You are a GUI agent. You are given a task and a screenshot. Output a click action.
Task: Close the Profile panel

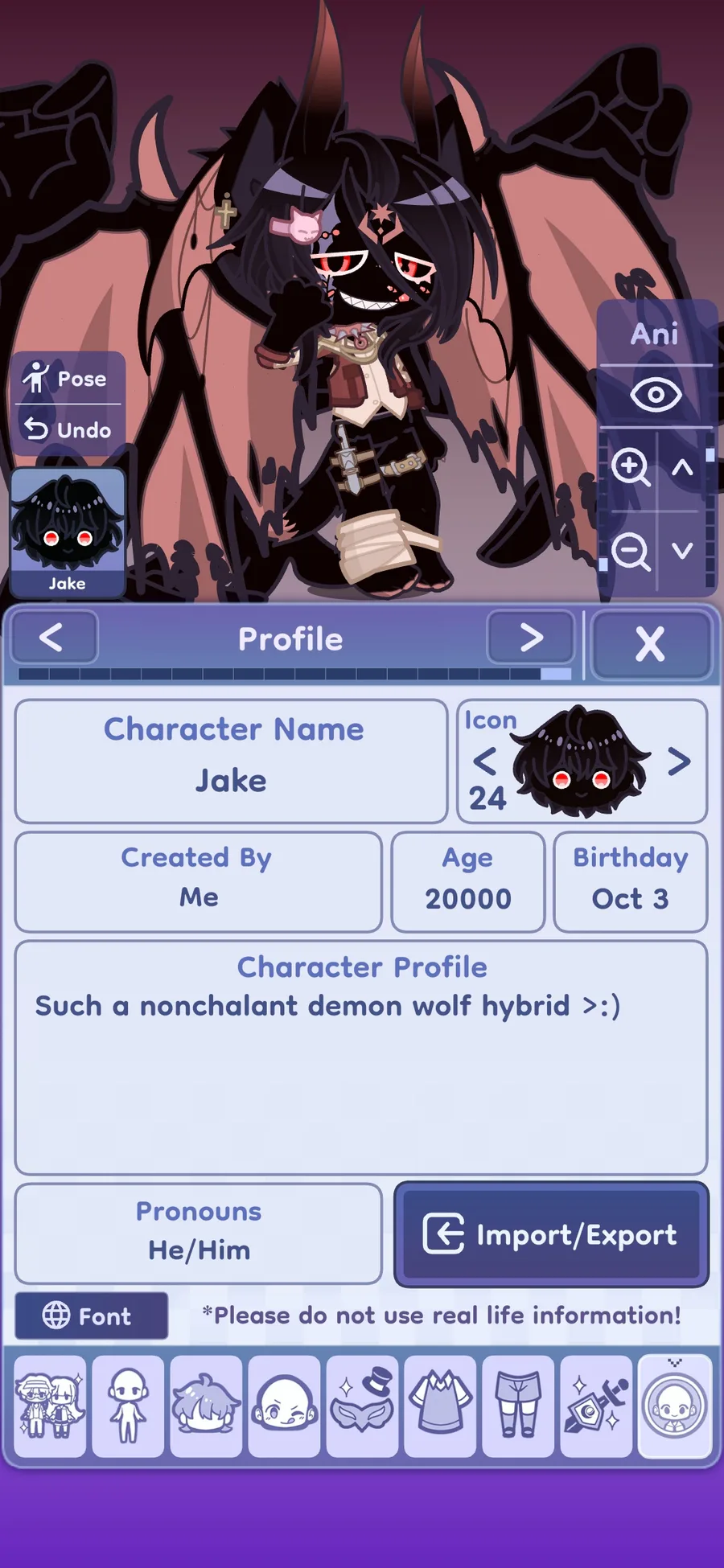(650, 644)
